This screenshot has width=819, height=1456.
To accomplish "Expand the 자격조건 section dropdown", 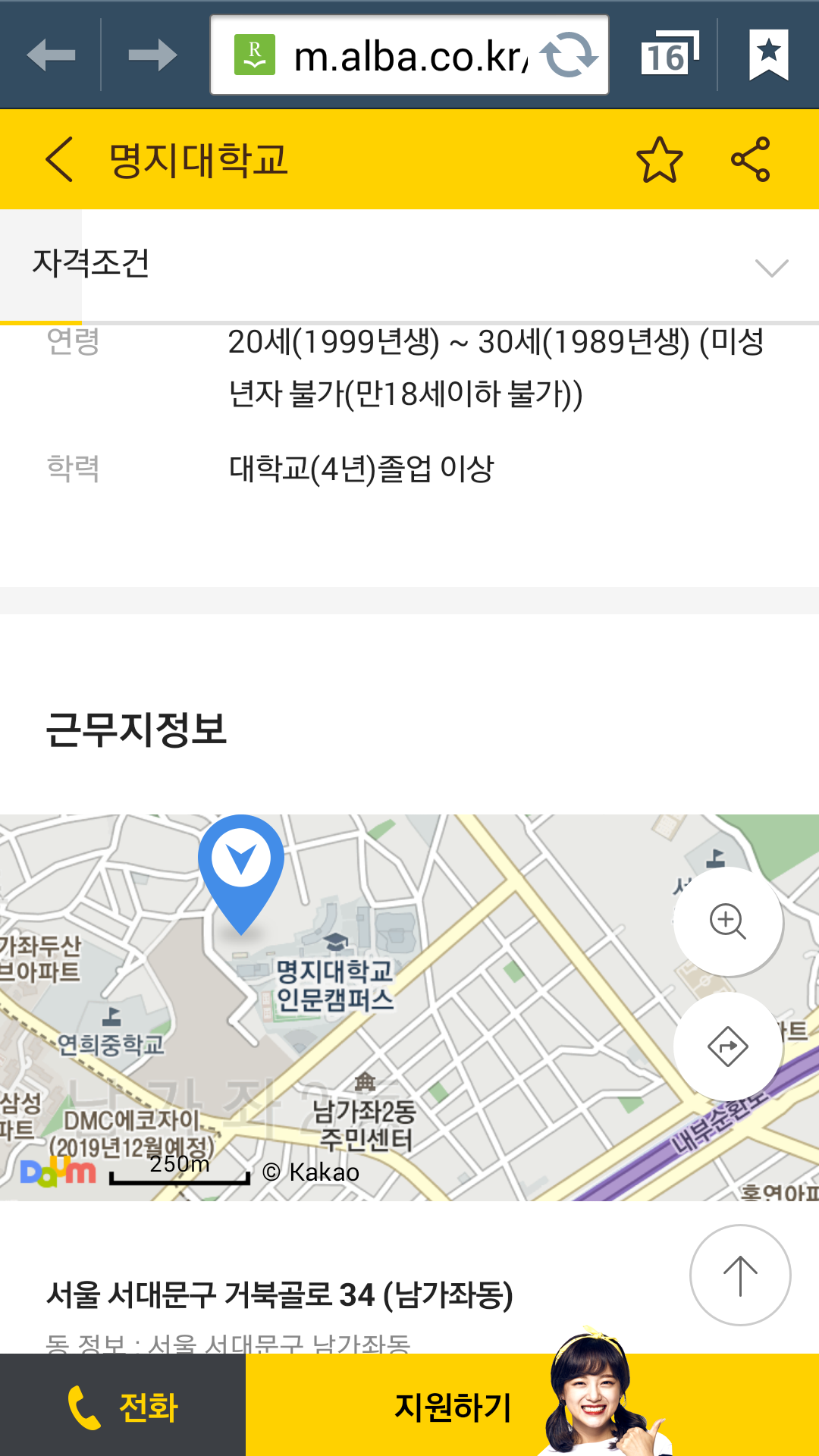I will point(772,267).
